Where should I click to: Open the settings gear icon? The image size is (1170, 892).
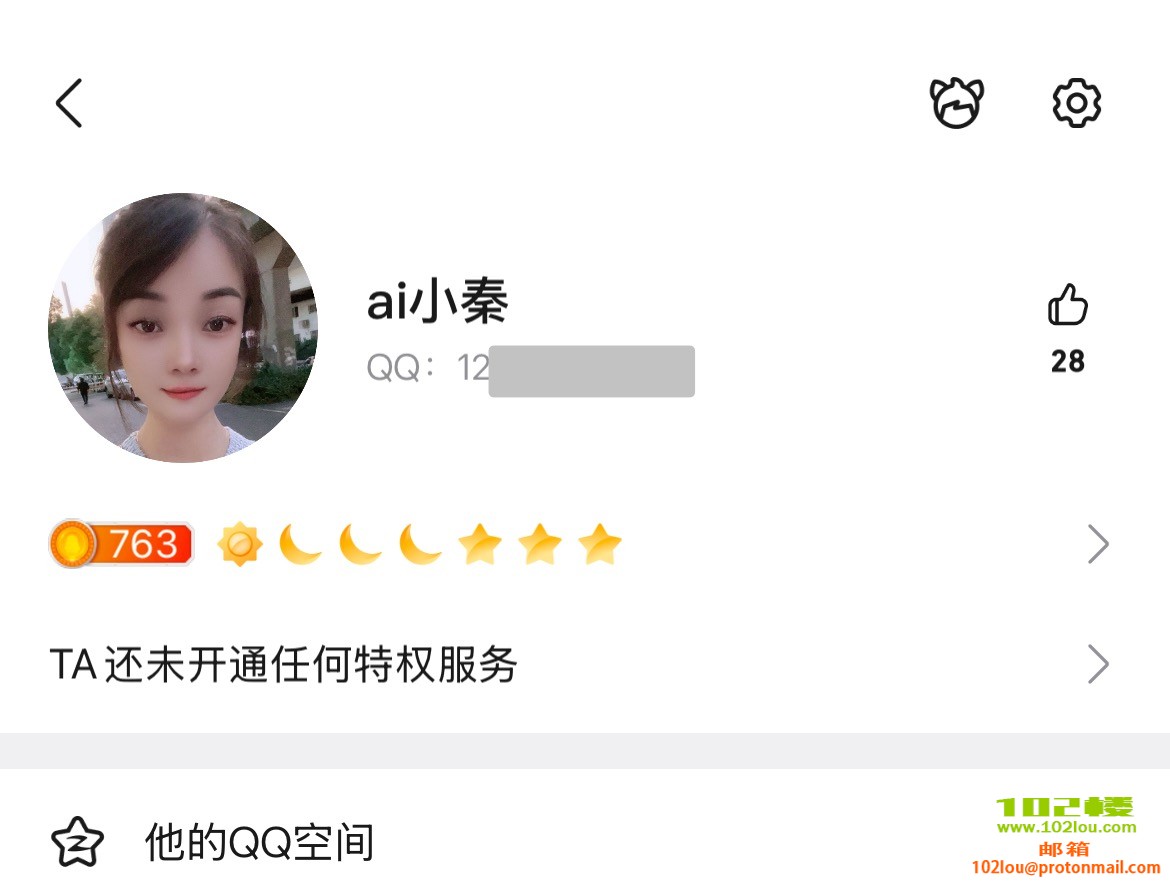1077,103
